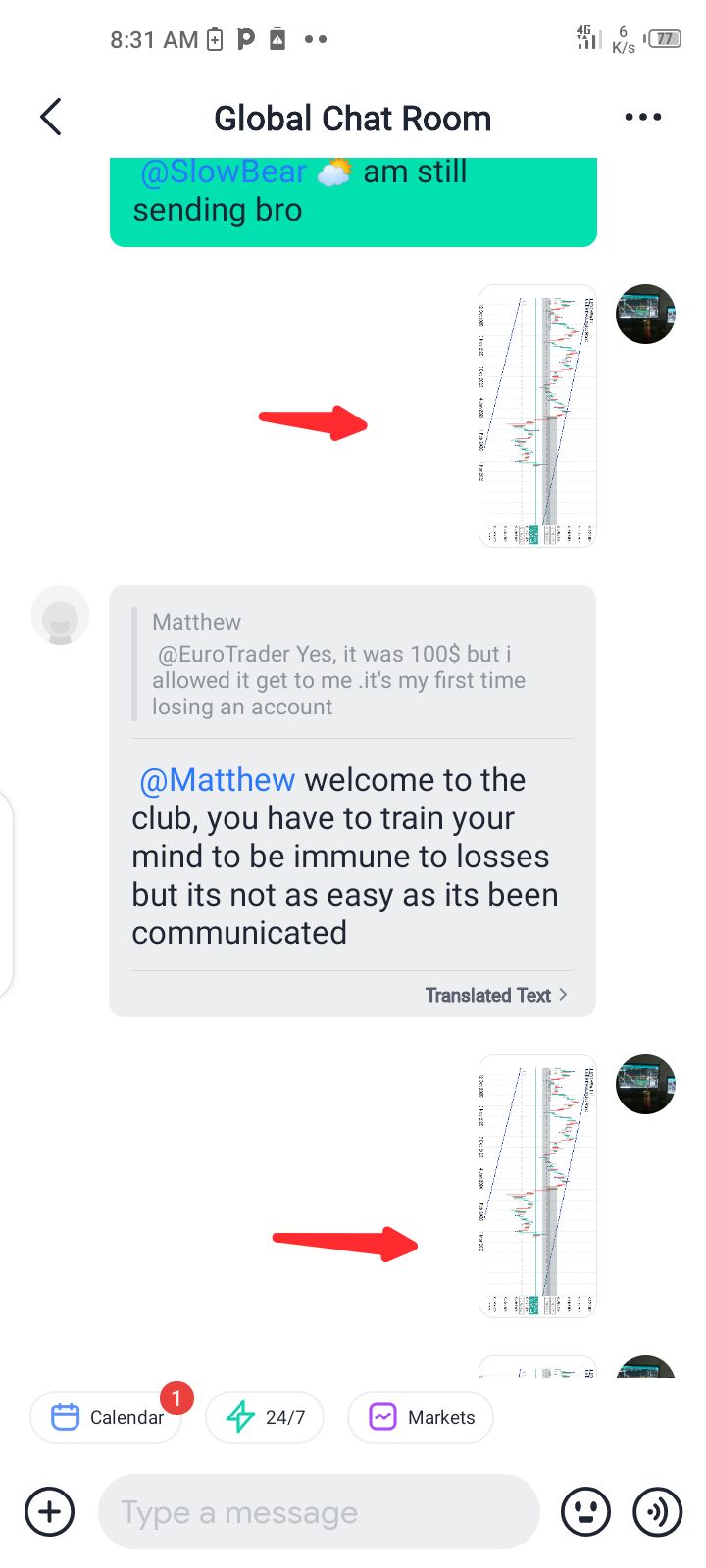
Task: Open the Calendar shortcut
Action: 106,1417
